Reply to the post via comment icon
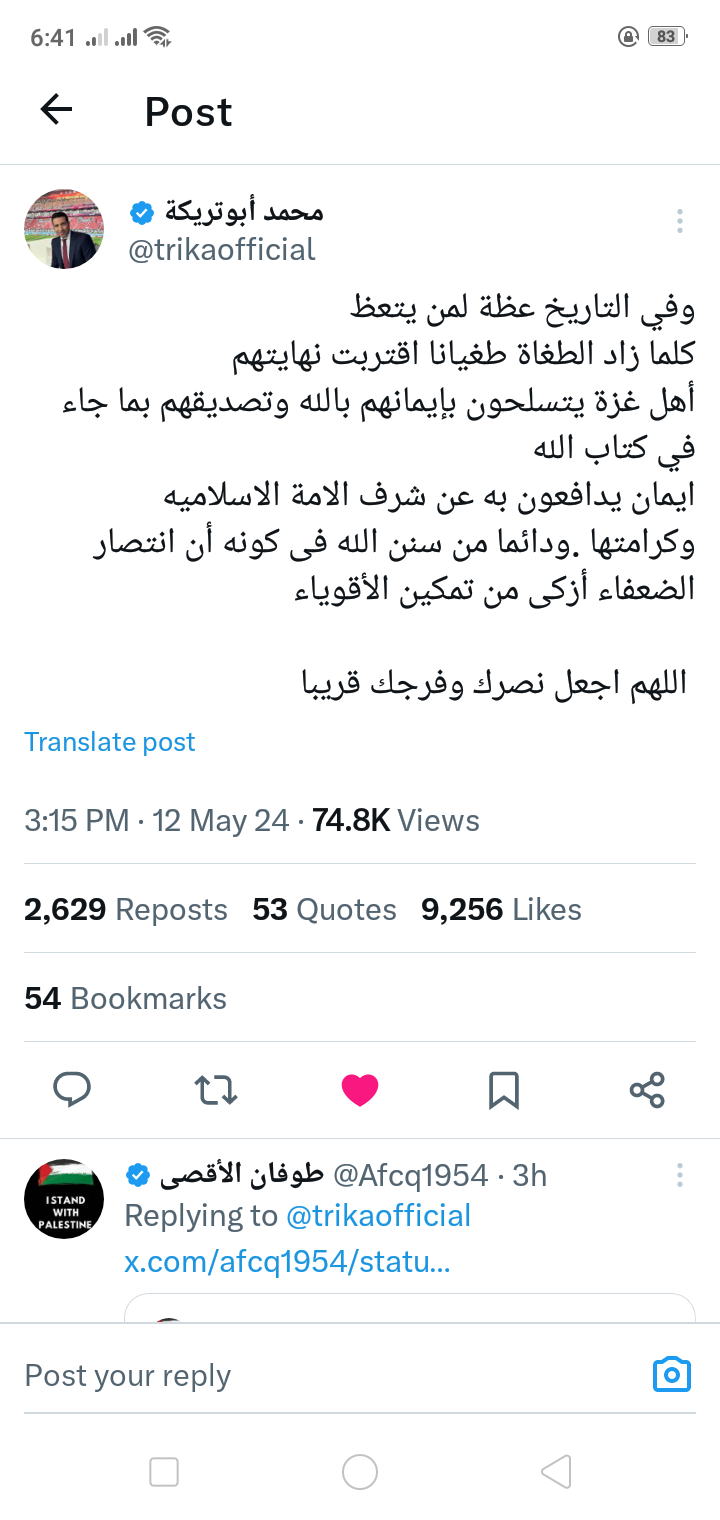Viewport: 720px width, 1520px height. click(72, 1089)
